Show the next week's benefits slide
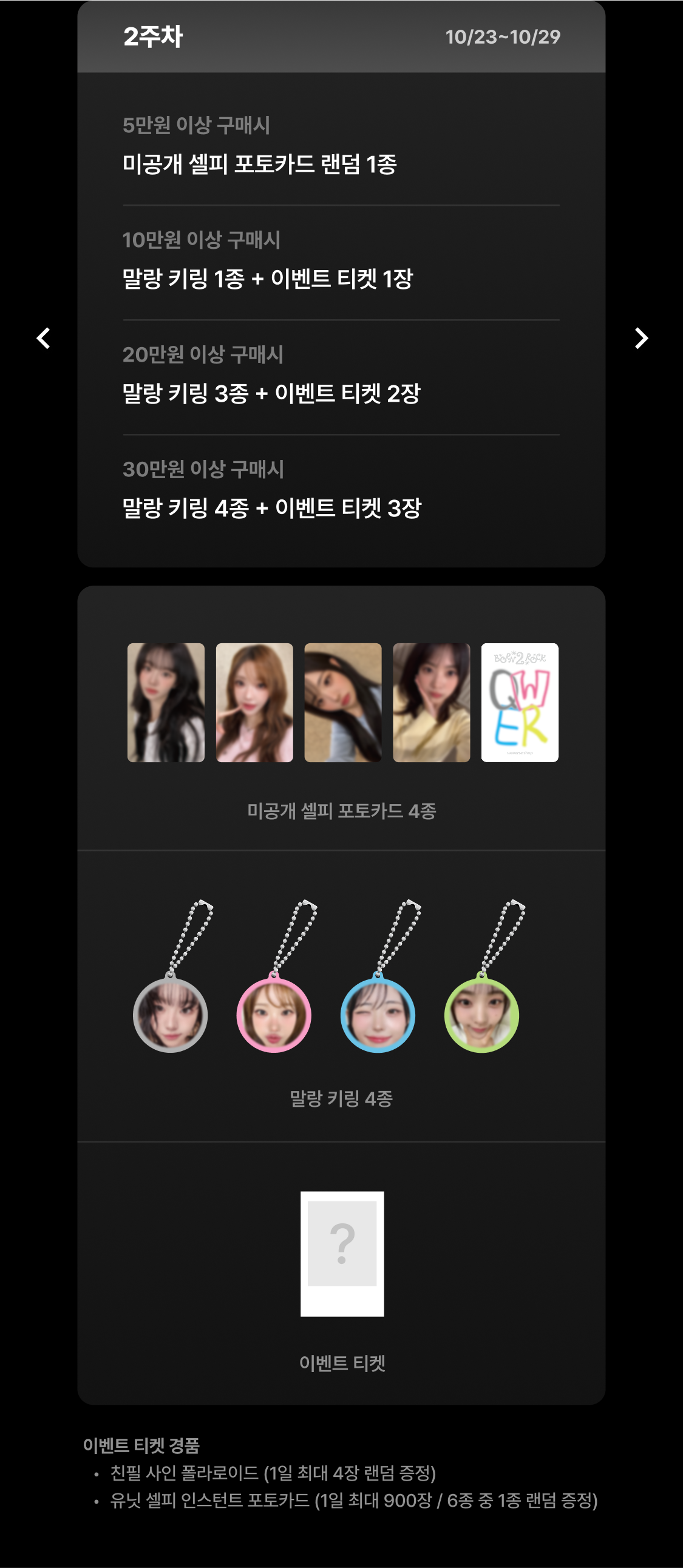Screen dimensions: 683x1568 click(x=641, y=339)
